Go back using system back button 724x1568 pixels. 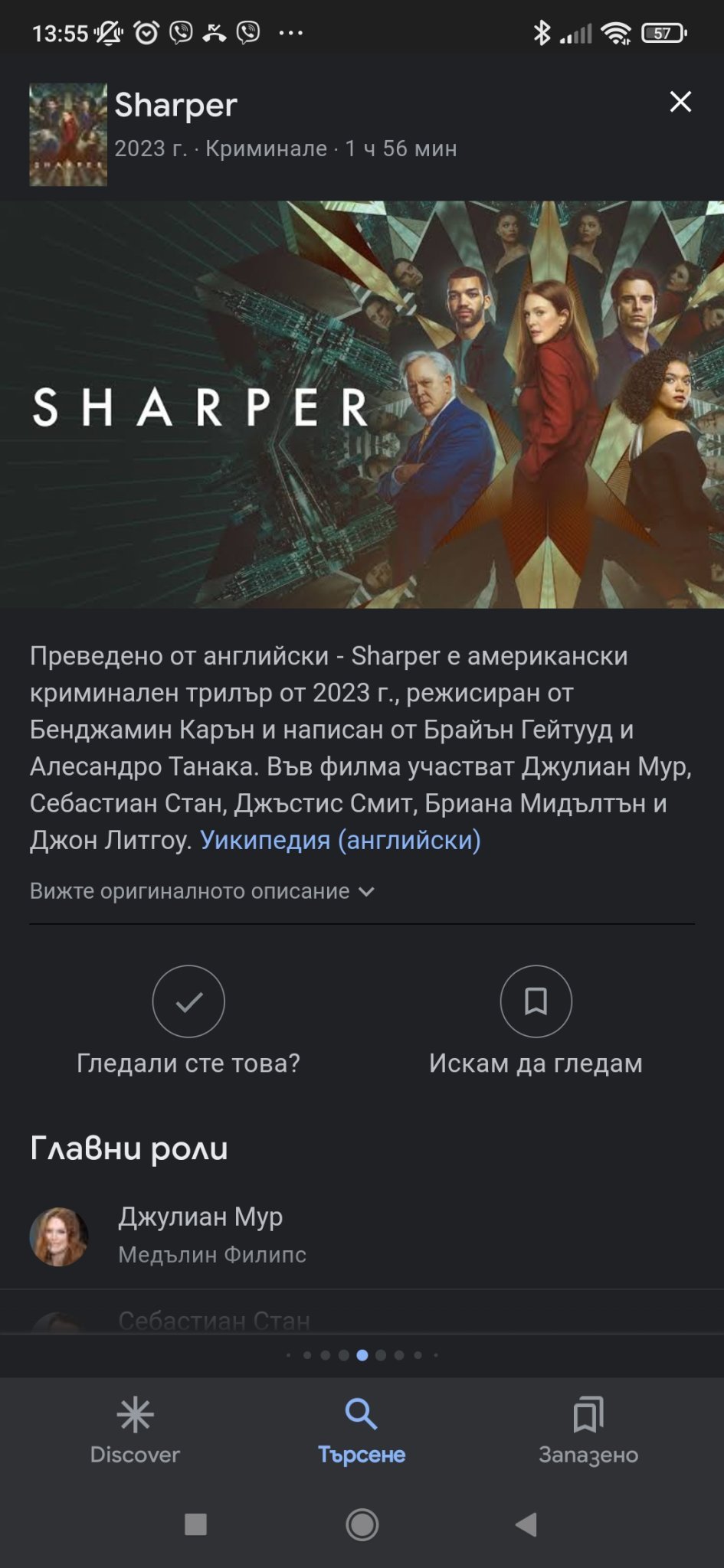[x=526, y=1524]
